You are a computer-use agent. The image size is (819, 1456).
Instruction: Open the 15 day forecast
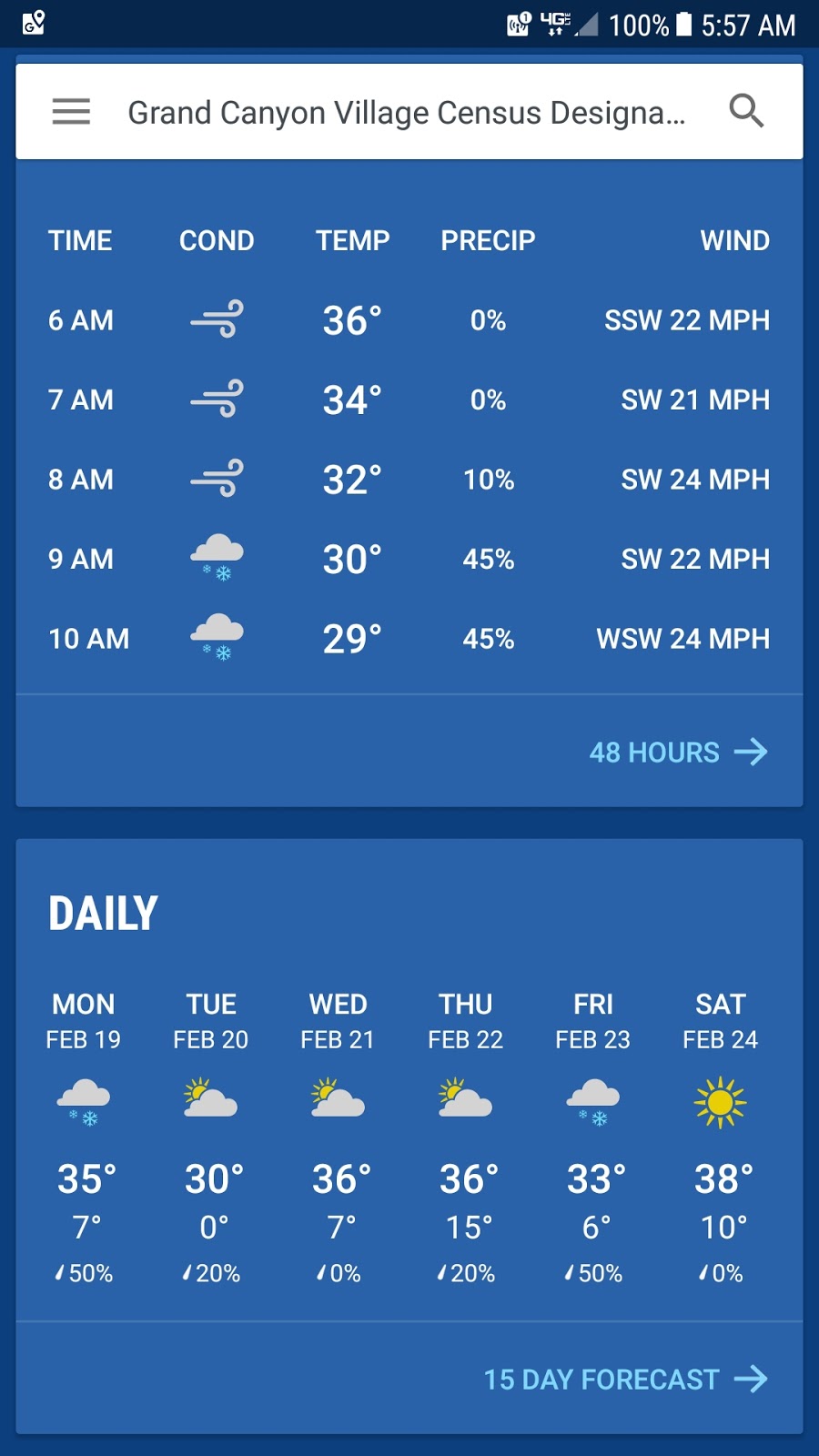click(x=625, y=1379)
